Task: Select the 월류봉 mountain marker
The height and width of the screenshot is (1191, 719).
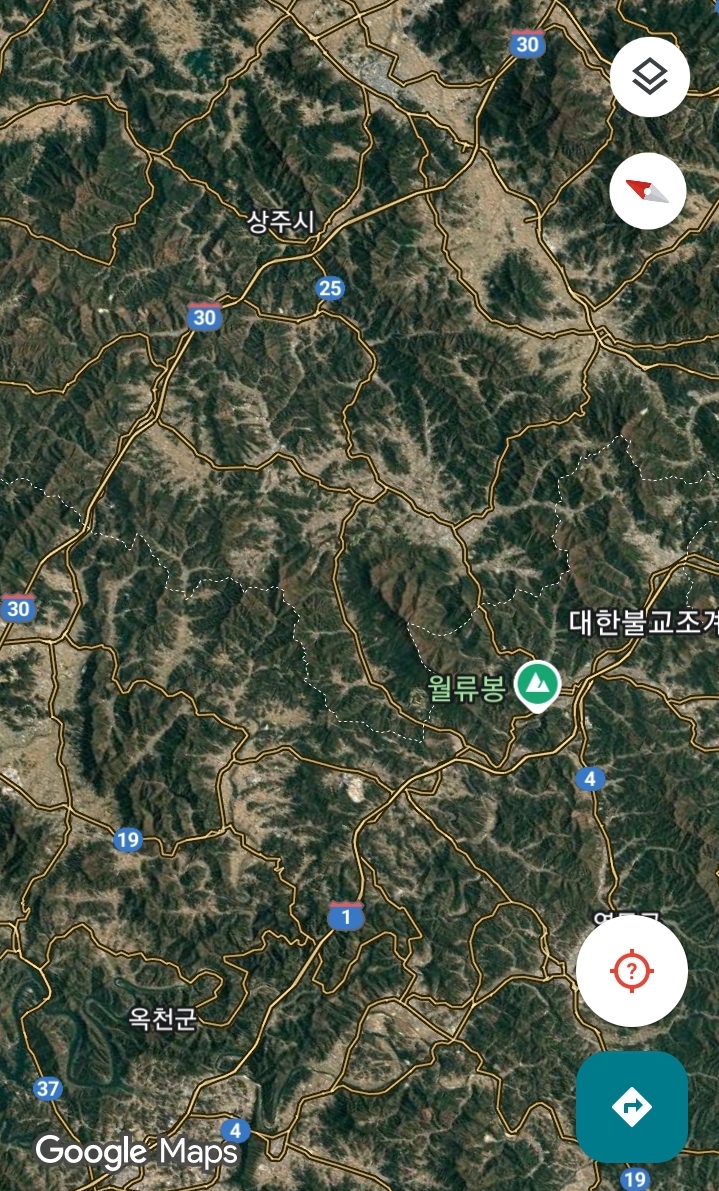Action: coord(538,686)
